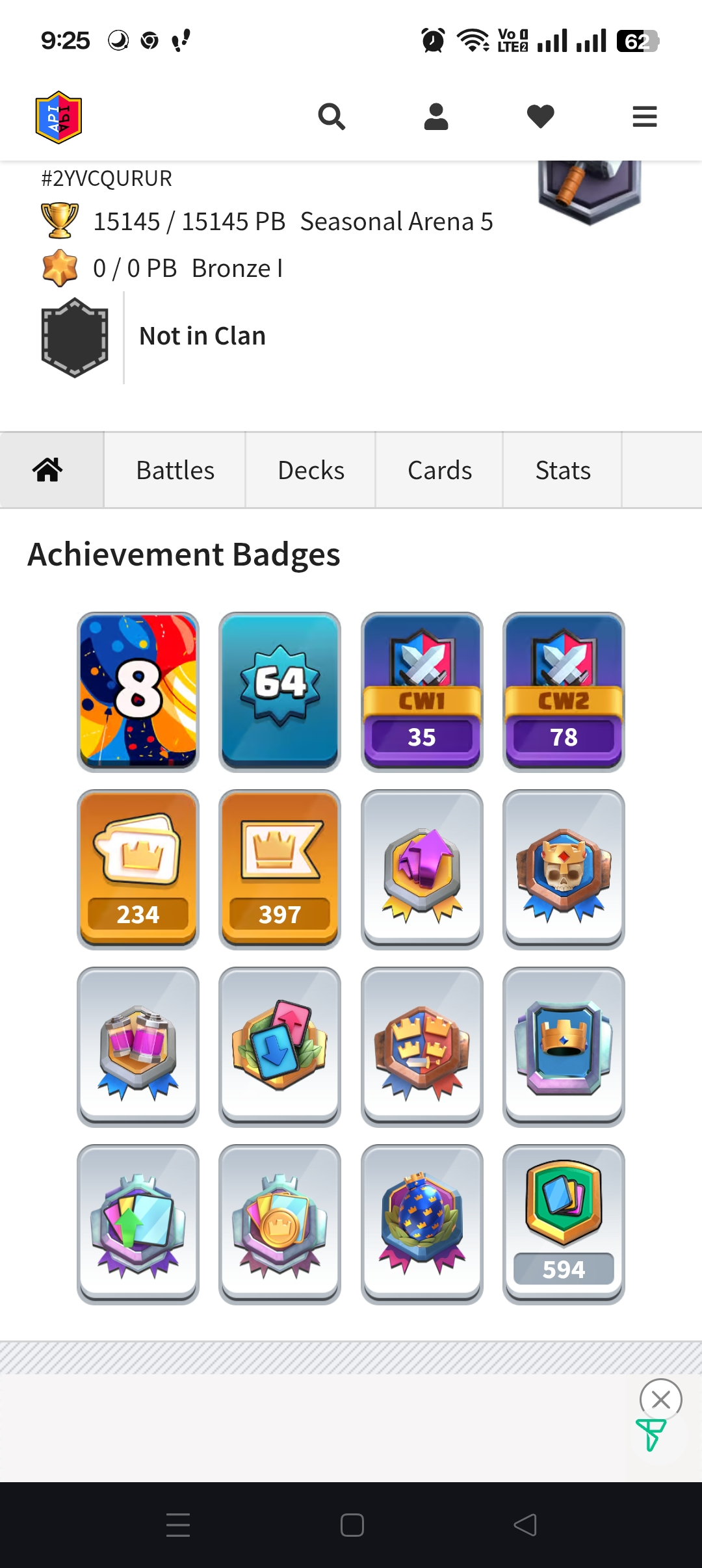Go back using the system back button

tap(525, 1524)
